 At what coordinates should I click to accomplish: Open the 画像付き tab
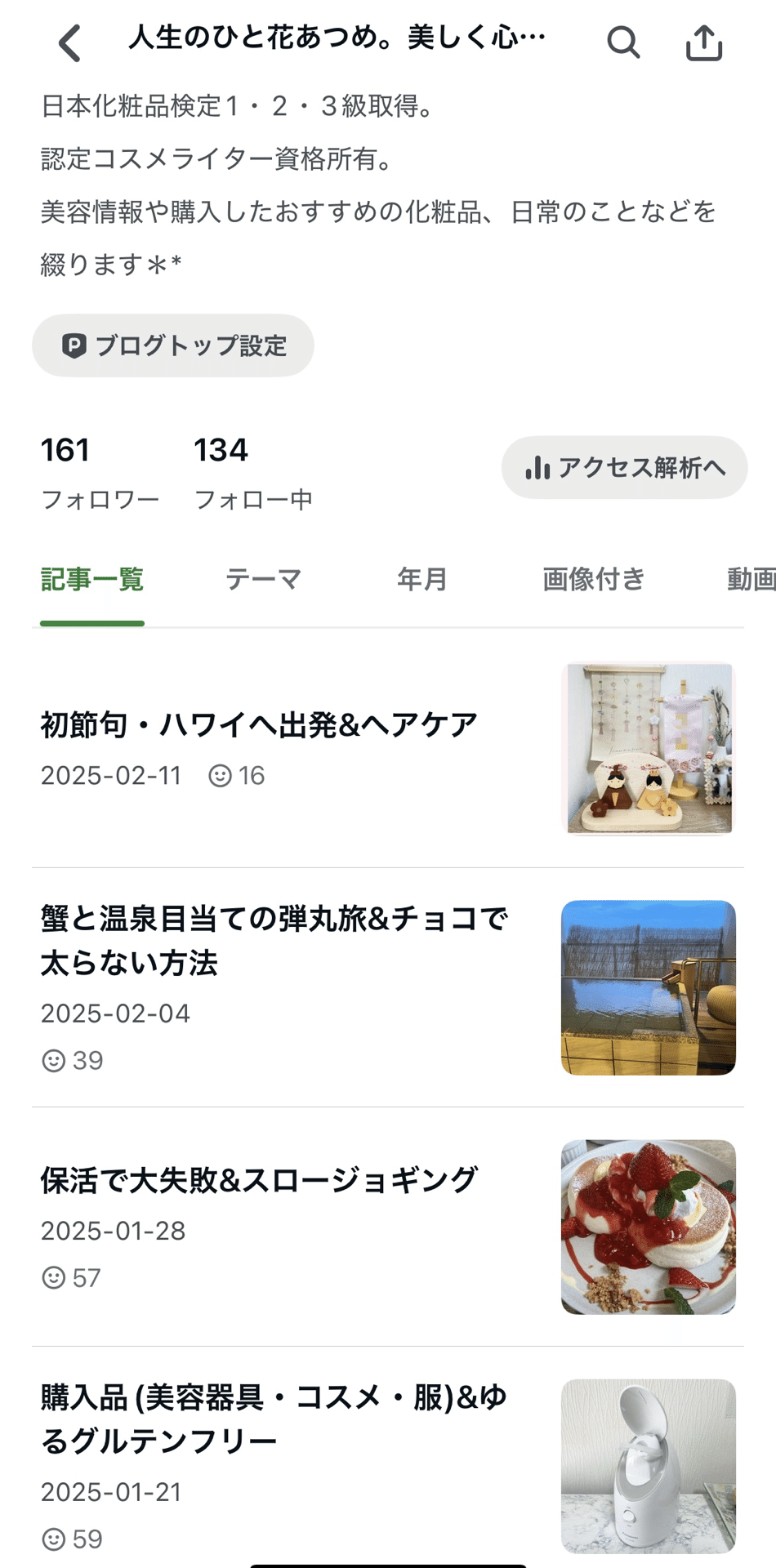(x=592, y=579)
